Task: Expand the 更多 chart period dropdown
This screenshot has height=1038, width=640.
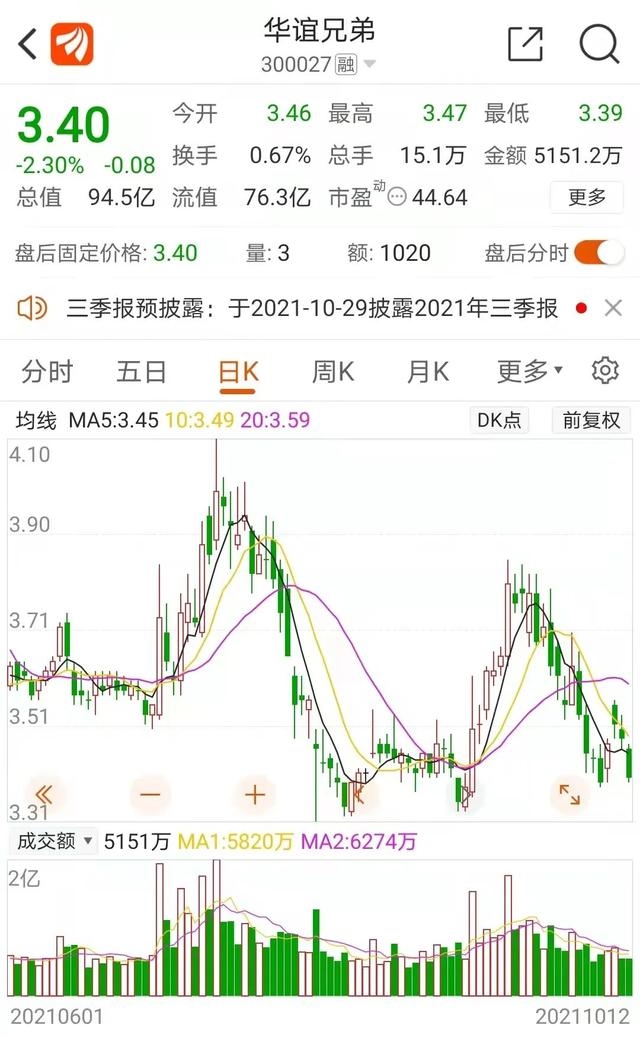Action: coord(530,372)
